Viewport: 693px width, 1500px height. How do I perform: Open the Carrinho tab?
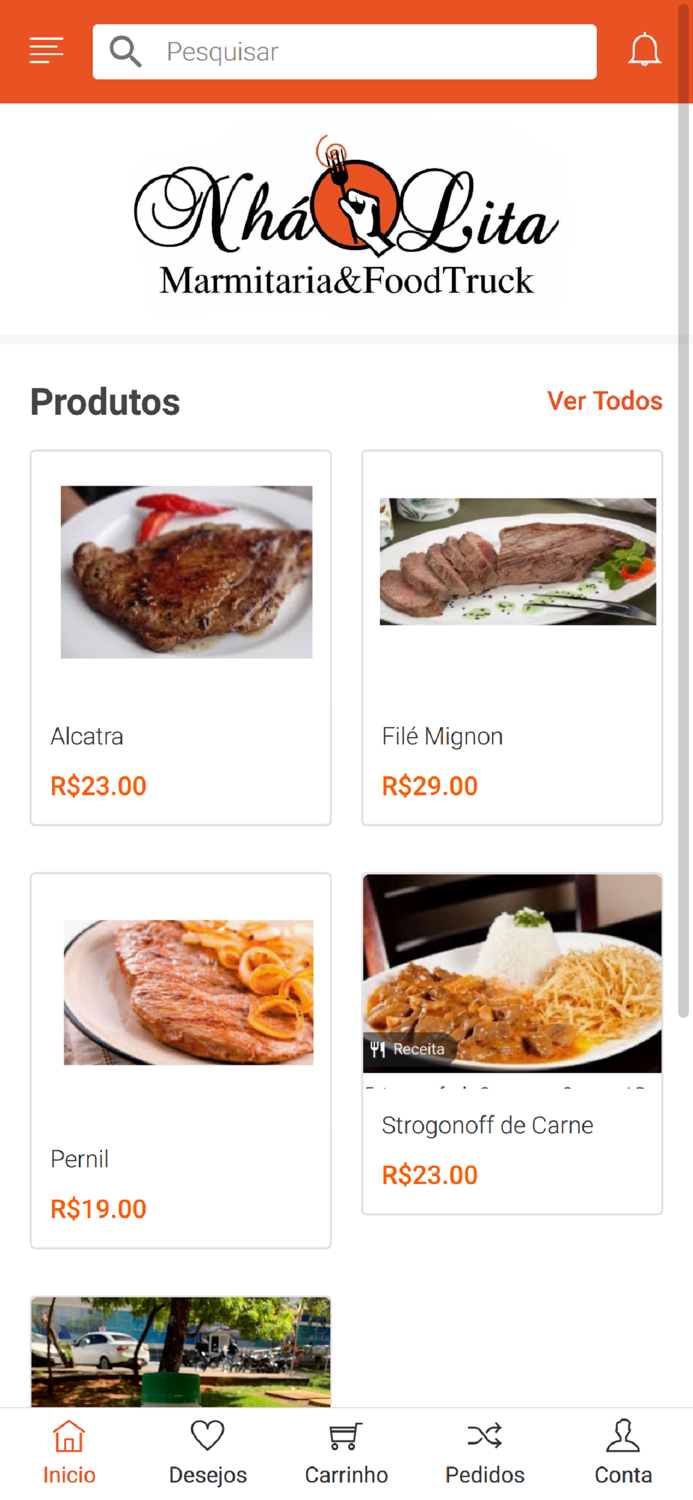346,1453
